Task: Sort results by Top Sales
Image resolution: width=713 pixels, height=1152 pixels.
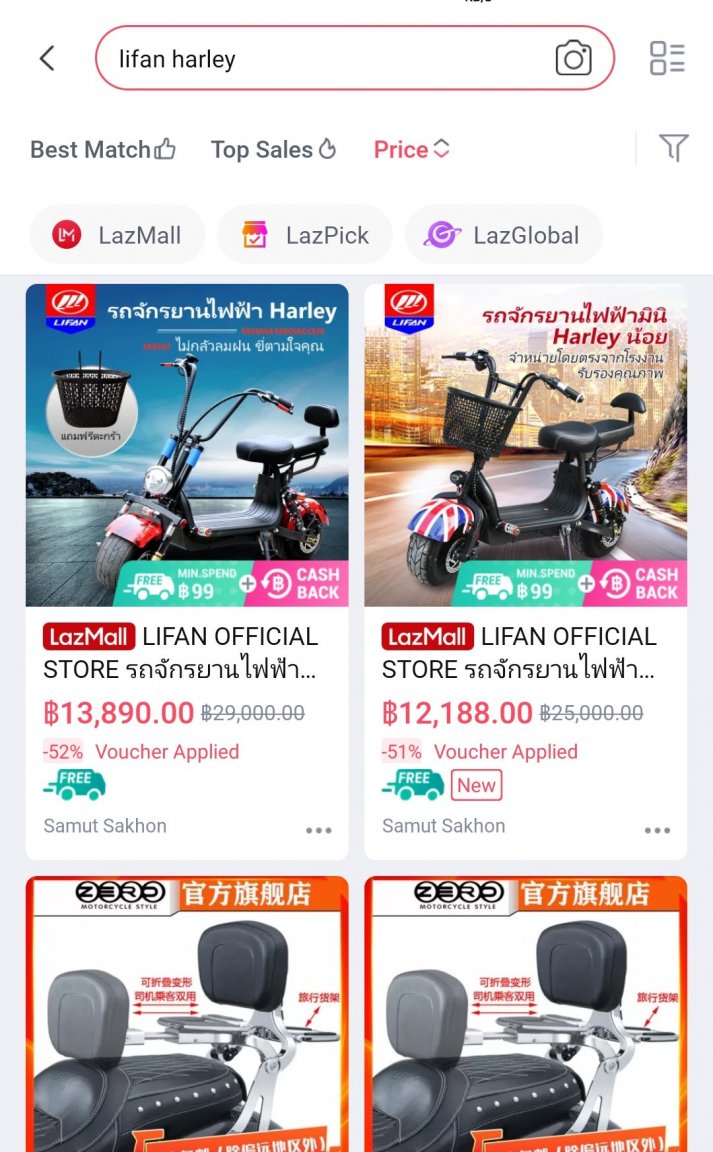Action: pyautogui.click(x=273, y=150)
